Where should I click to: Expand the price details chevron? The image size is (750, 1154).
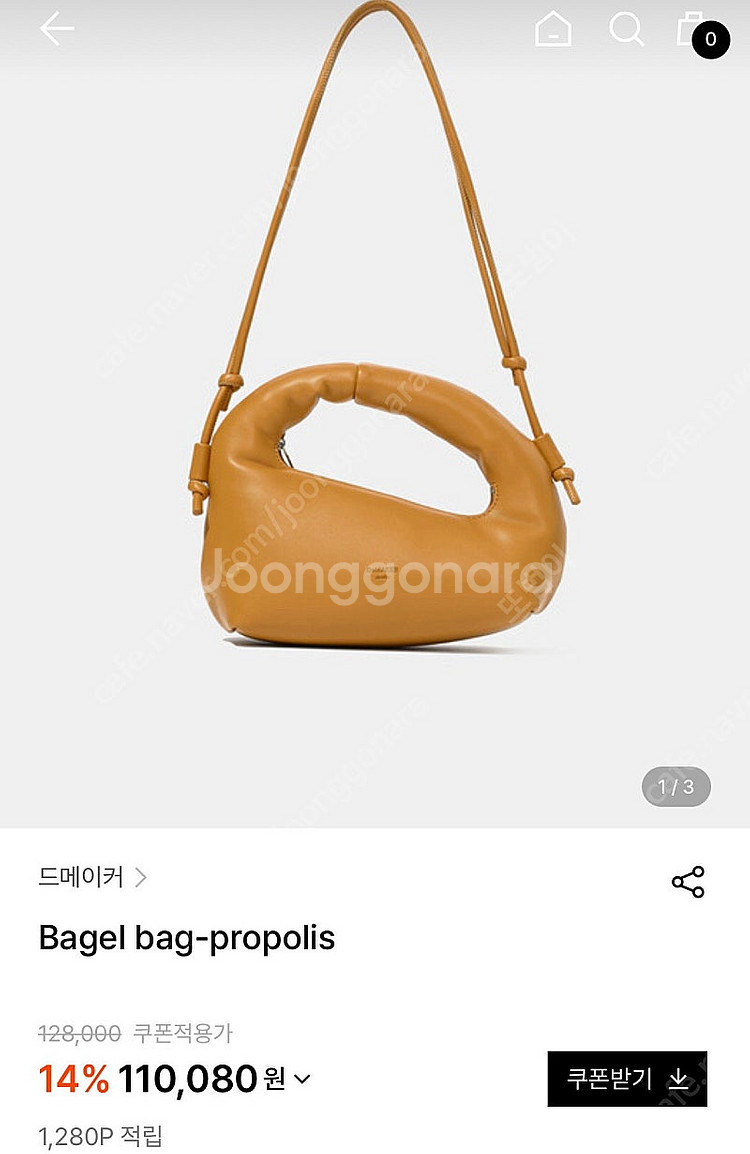(x=302, y=1079)
